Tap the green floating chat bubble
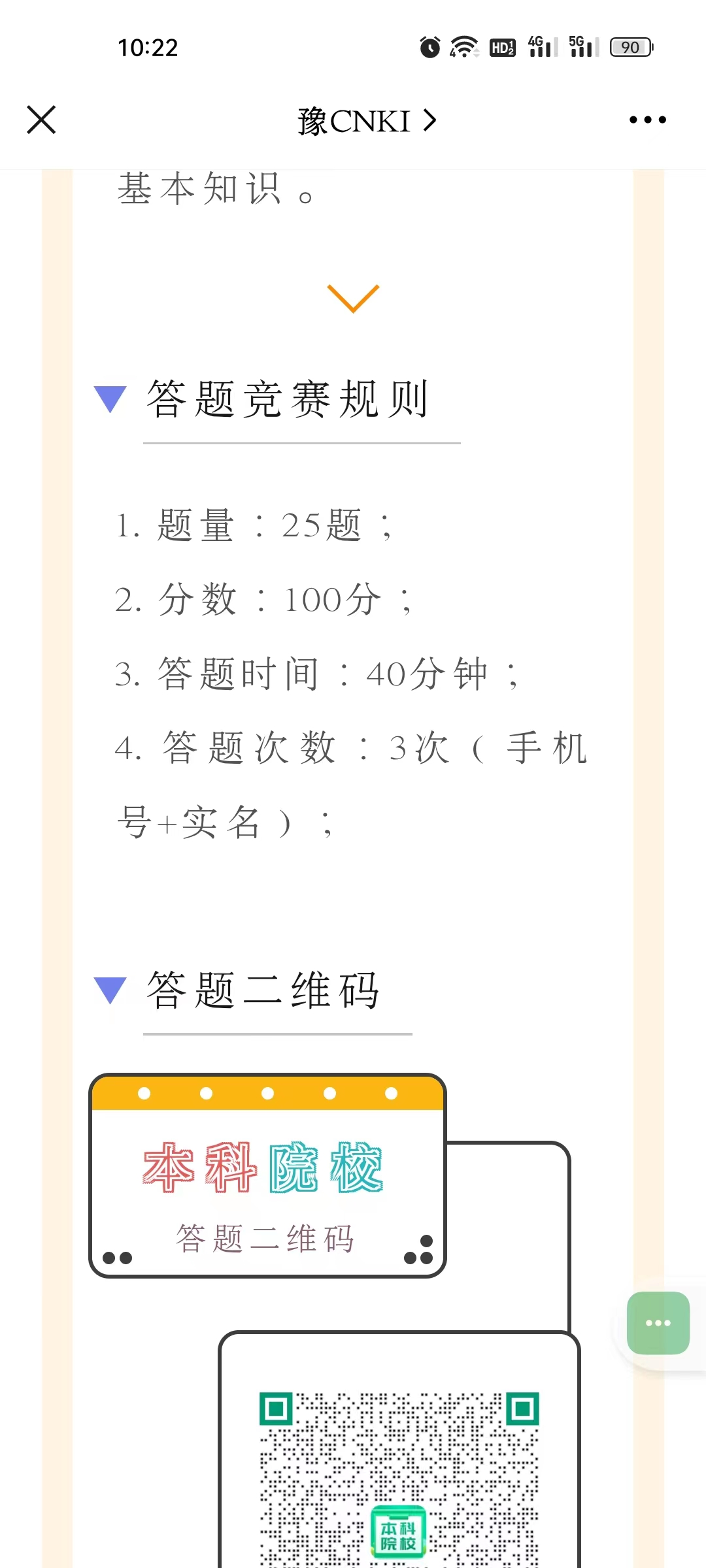The image size is (706, 1568). tap(658, 1323)
